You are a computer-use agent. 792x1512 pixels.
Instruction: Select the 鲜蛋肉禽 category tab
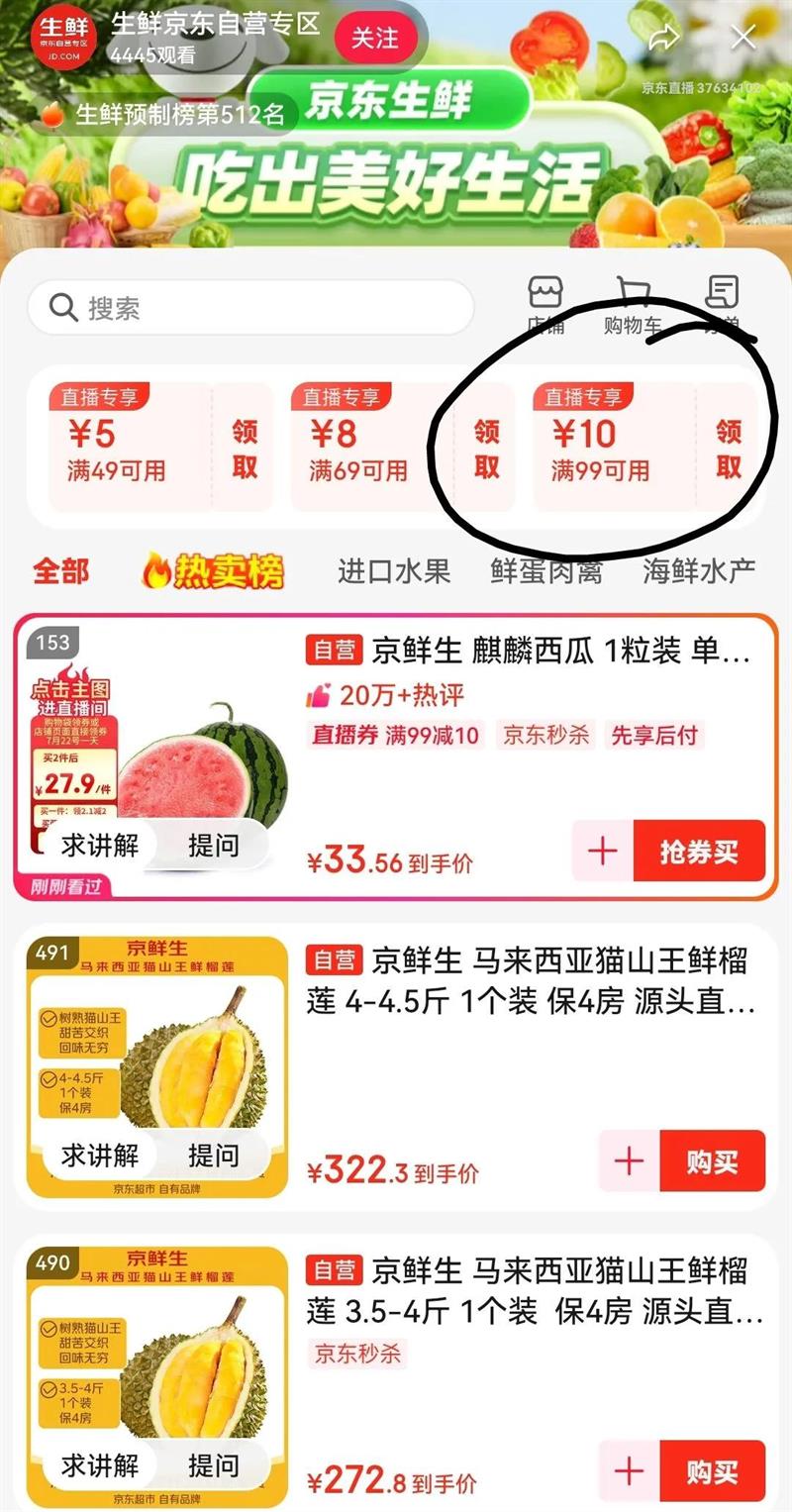[x=546, y=571]
